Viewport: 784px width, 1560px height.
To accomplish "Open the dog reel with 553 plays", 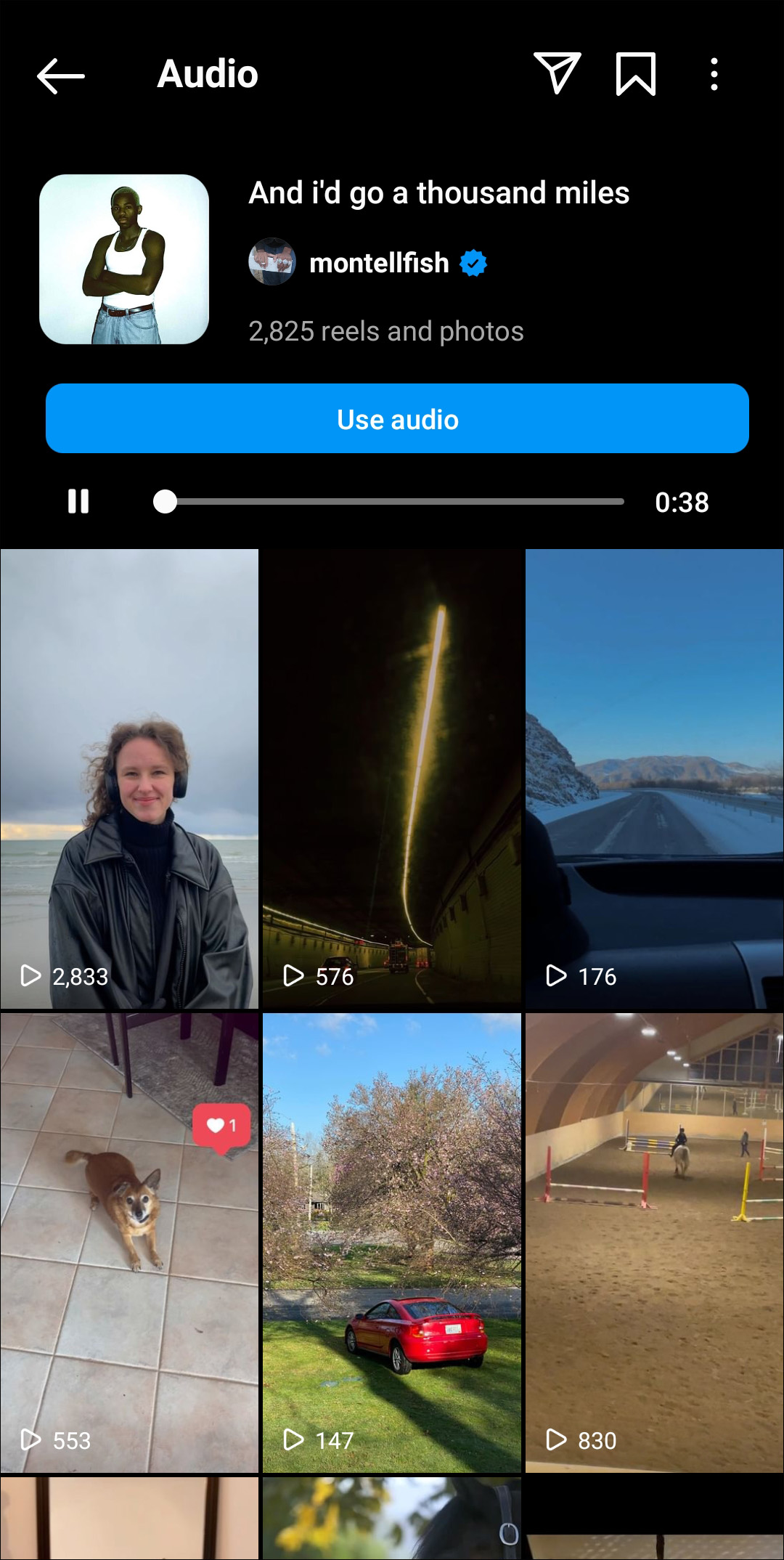I will (x=129, y=1243).
